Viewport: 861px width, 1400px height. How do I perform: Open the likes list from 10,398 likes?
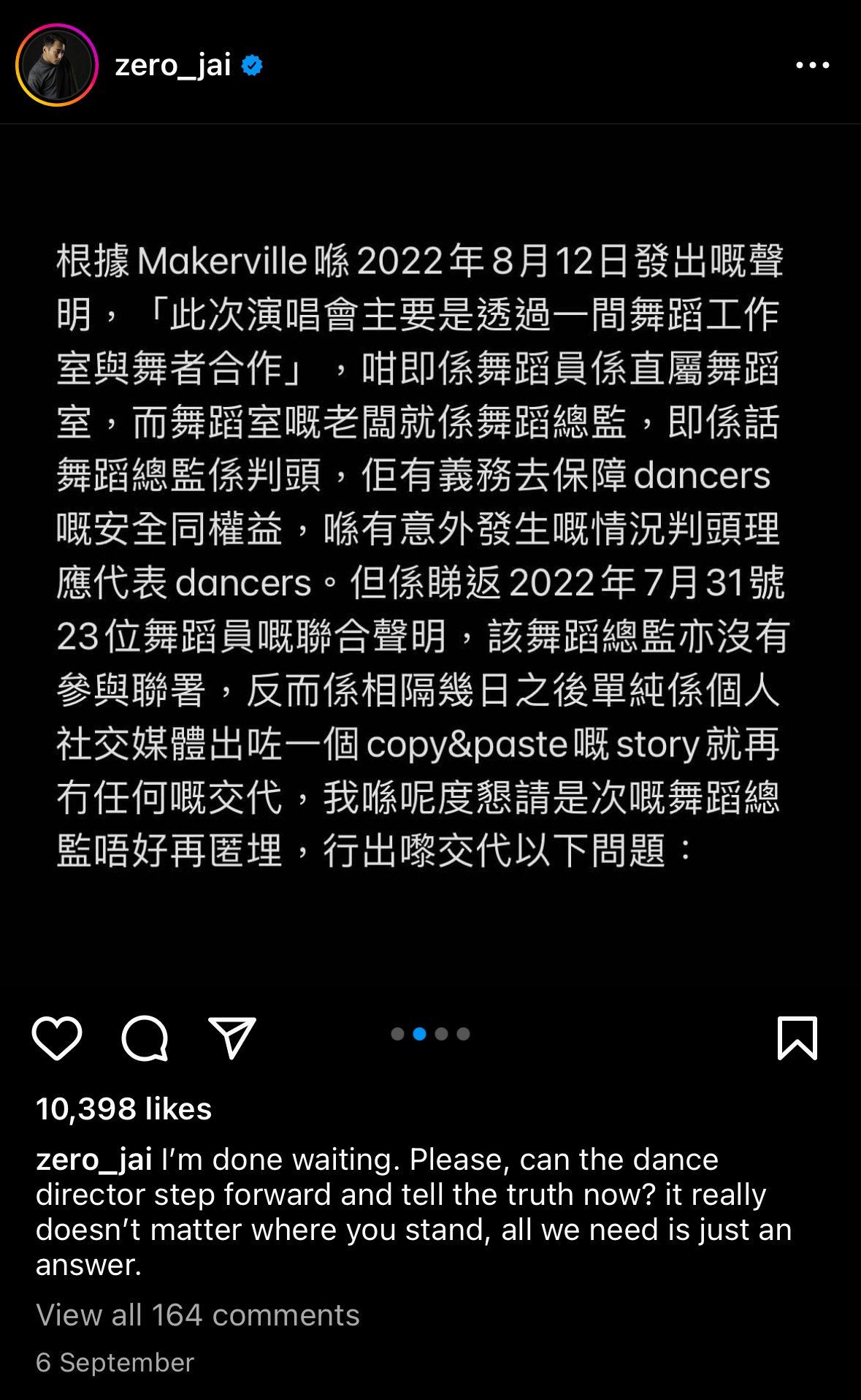click(x=123, y=1109)
